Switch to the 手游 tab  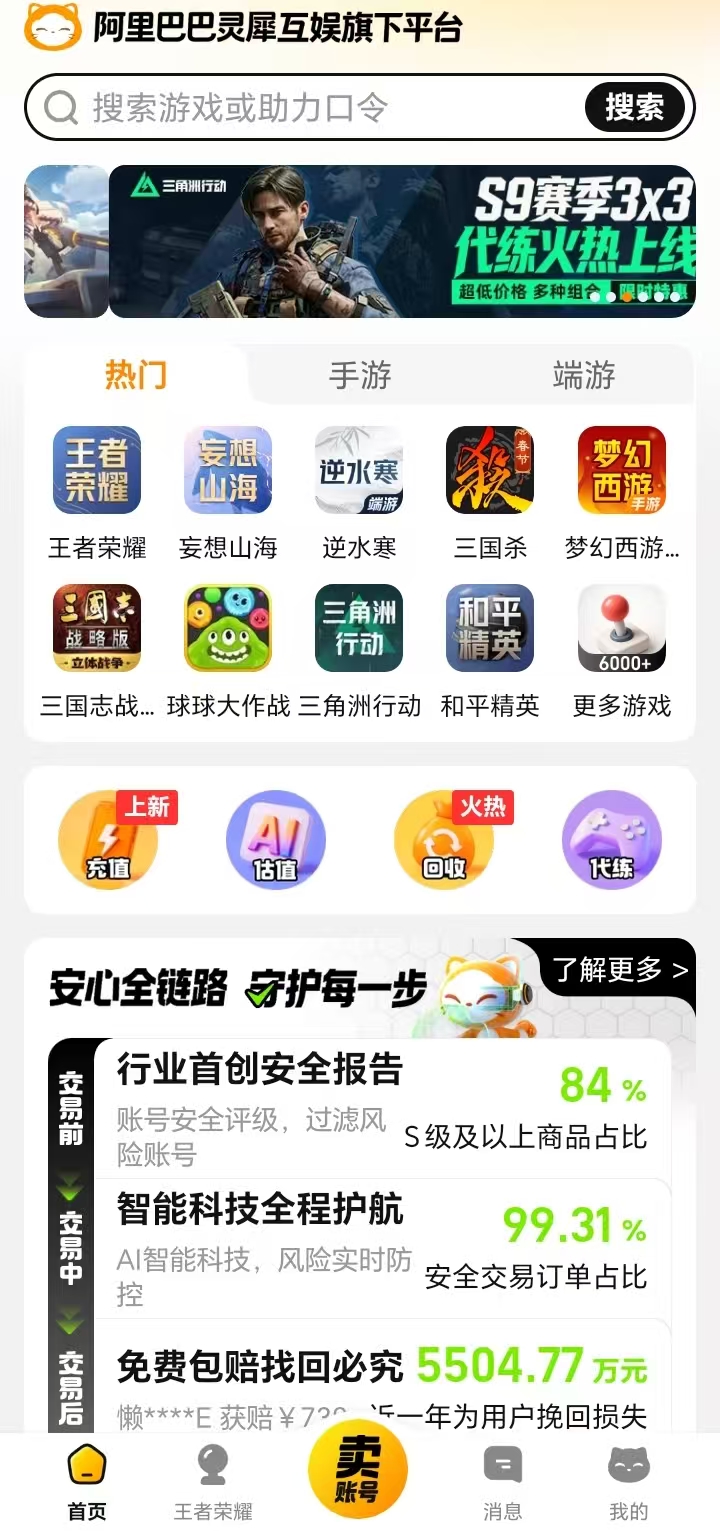click(x=359, y=376)
